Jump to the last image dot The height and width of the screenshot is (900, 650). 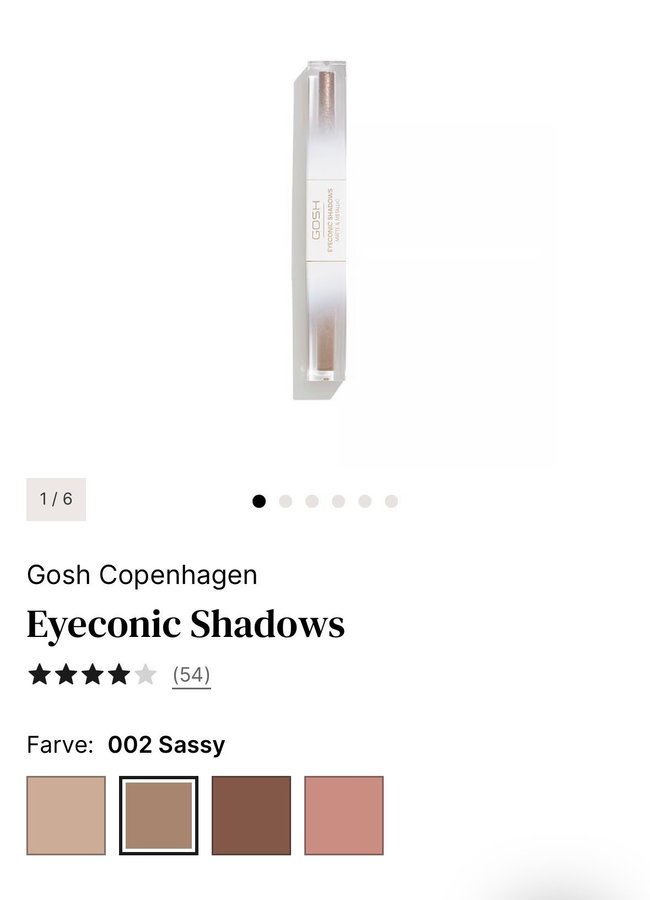click(391, 501)
